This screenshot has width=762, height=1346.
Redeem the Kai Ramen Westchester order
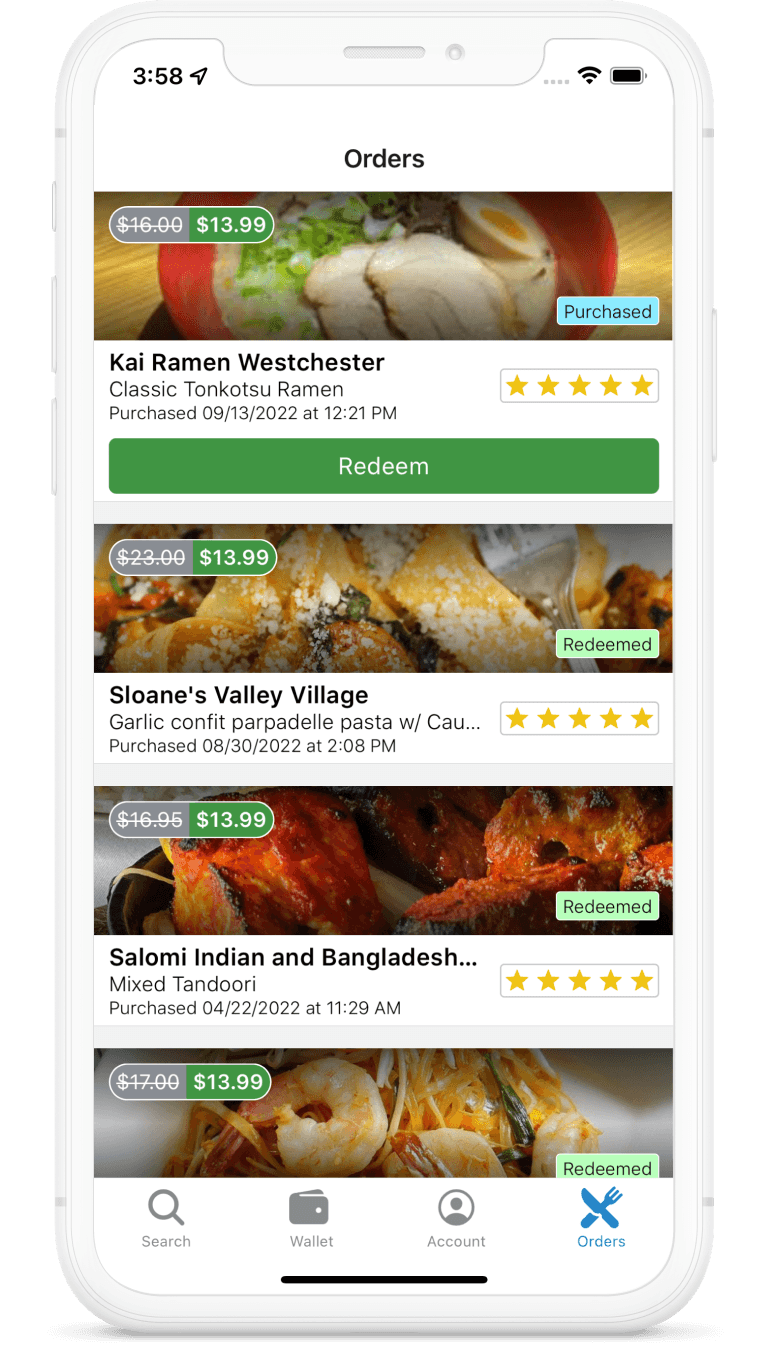[x=383, y=466]
